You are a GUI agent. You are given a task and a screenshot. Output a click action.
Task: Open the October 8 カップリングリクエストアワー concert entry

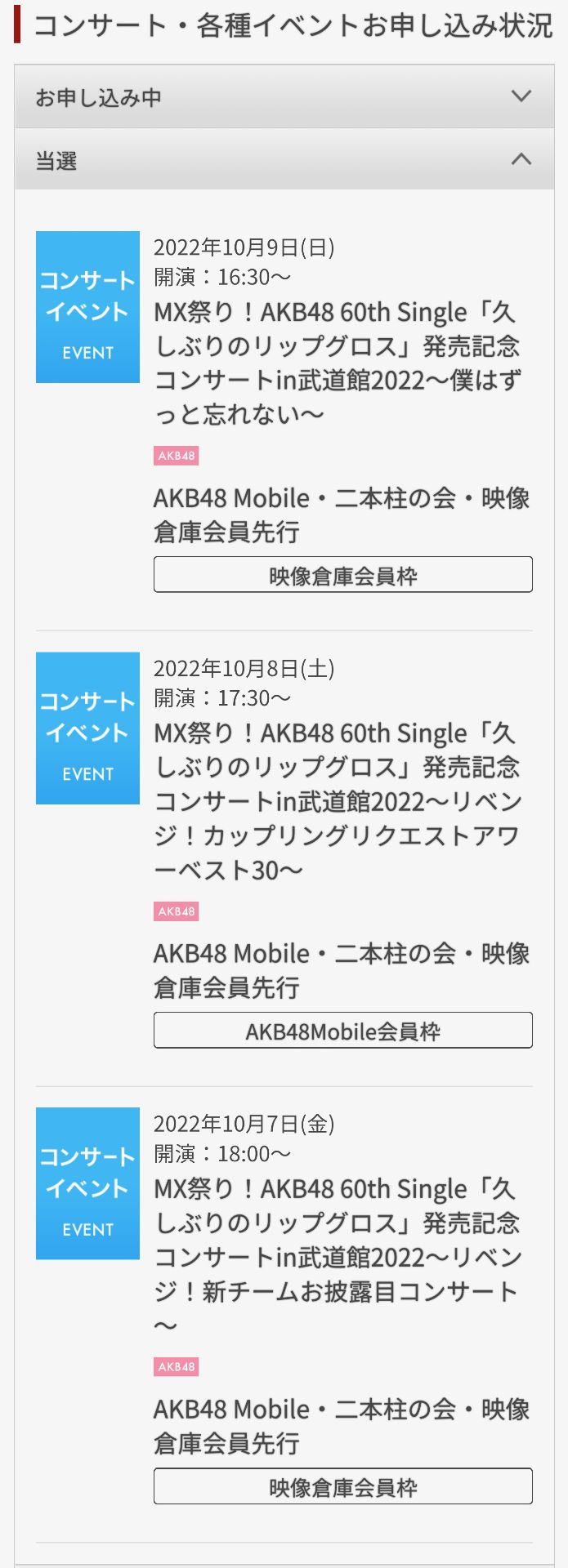[337, 801]
